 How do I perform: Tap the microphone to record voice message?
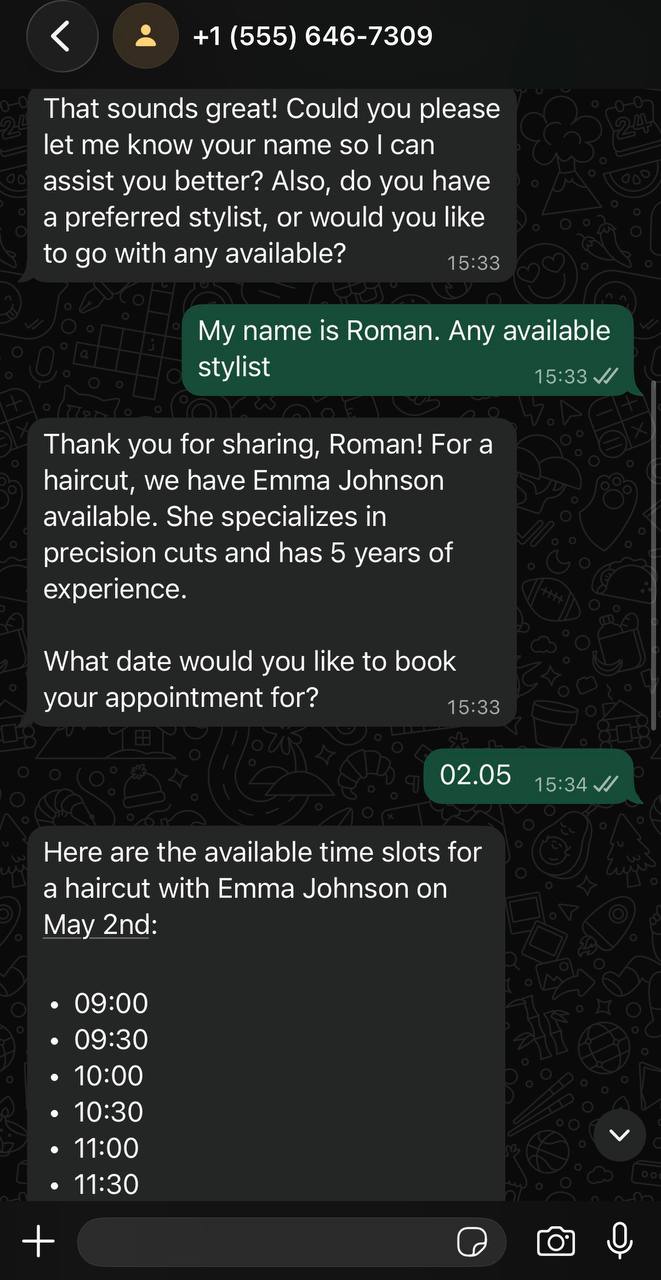point(620,1241)
